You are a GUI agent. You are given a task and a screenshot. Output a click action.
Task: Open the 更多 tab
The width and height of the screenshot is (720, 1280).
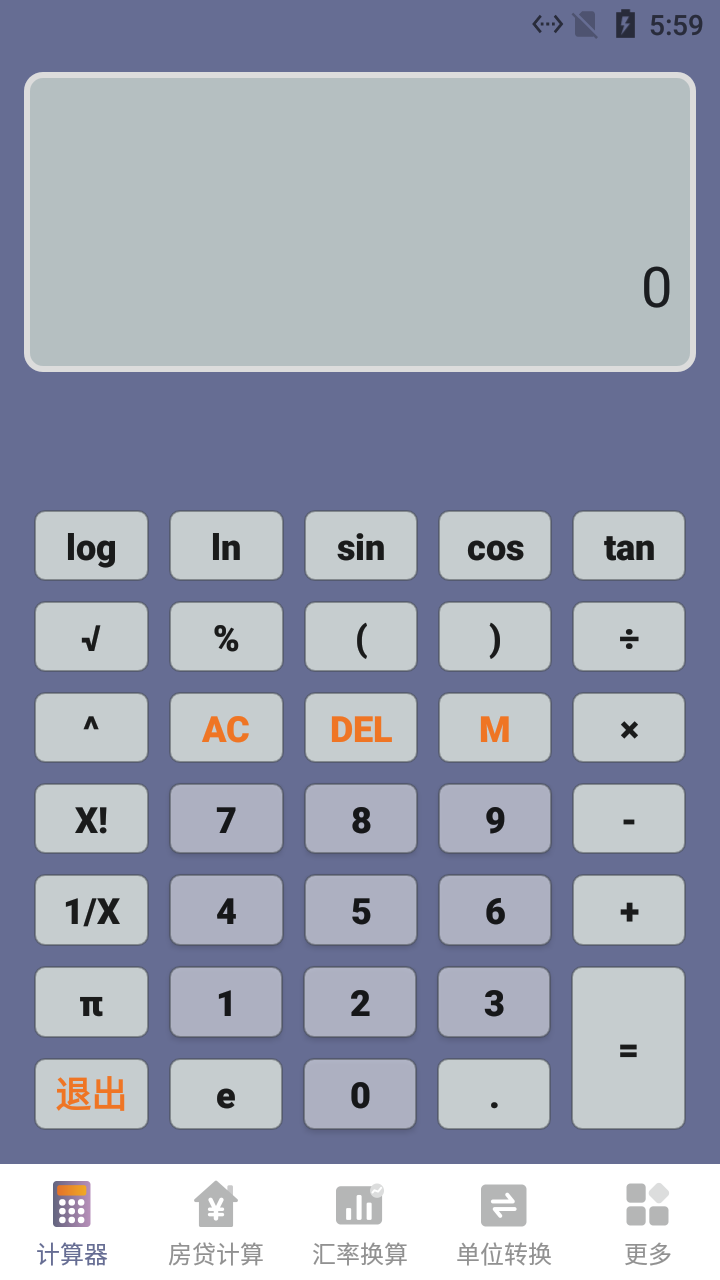click(648, 1222)
